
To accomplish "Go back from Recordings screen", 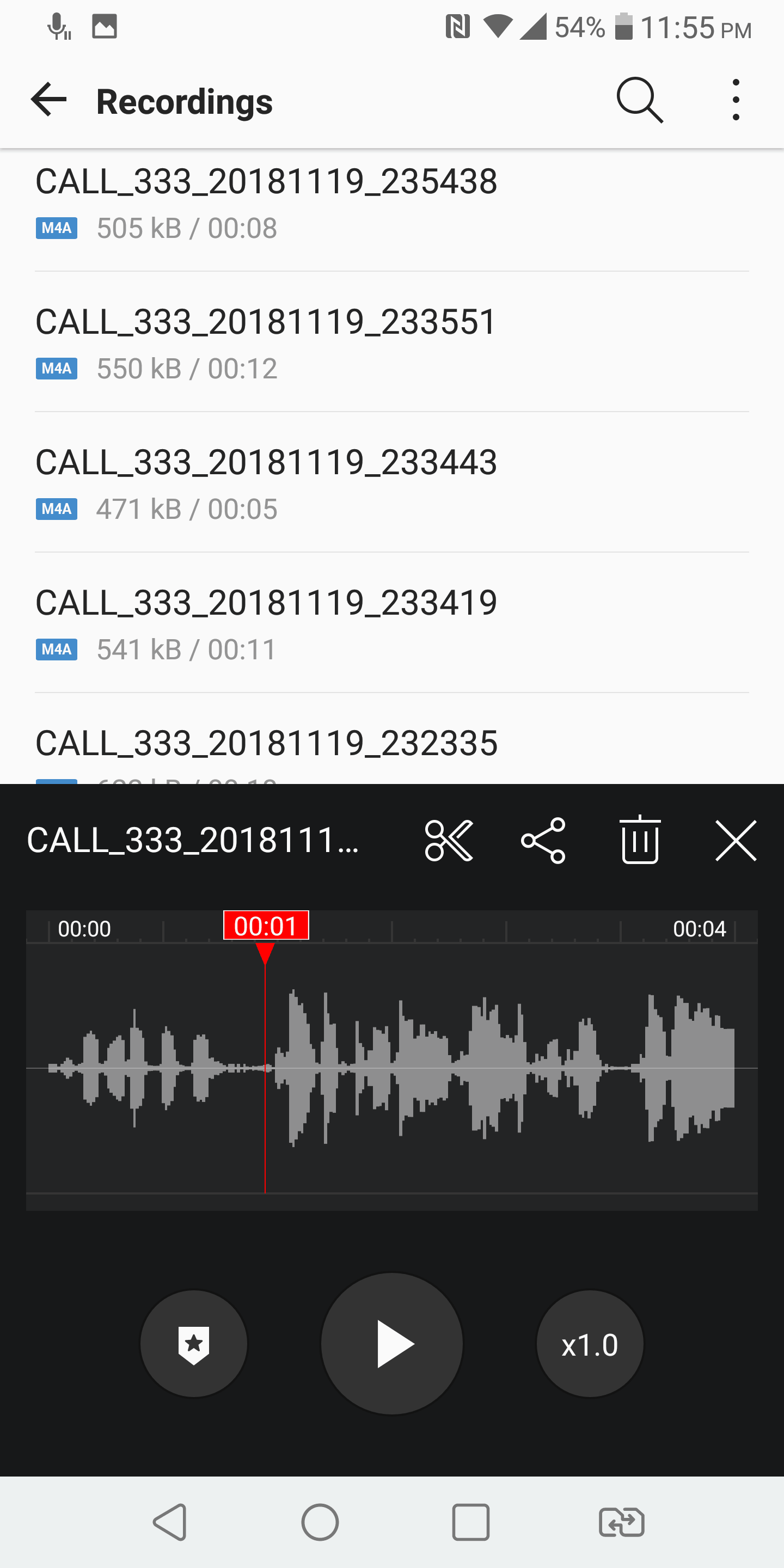I will pos(48,100).
